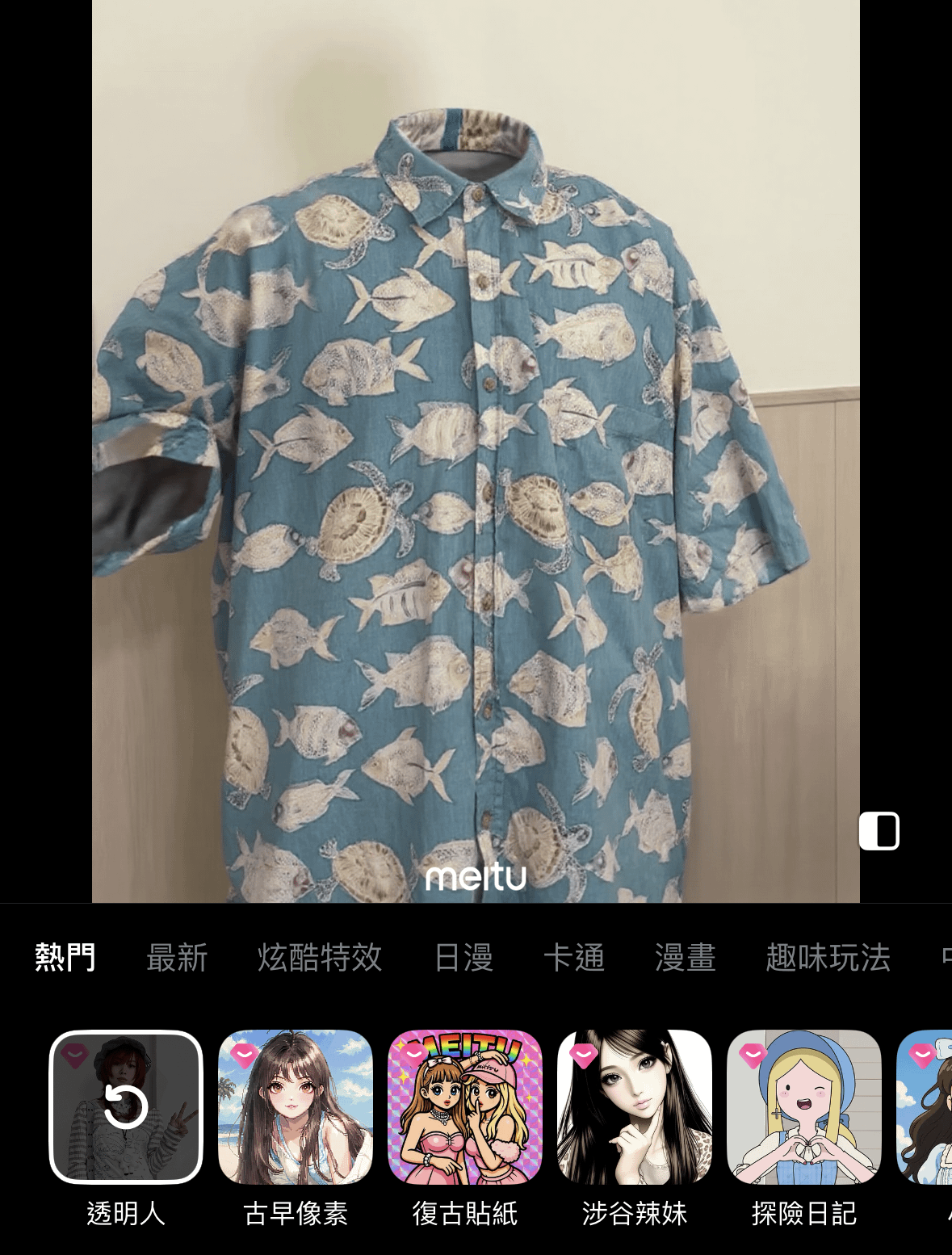
Task: Reset the 透明人 effect
Action: pos(126,1107)
